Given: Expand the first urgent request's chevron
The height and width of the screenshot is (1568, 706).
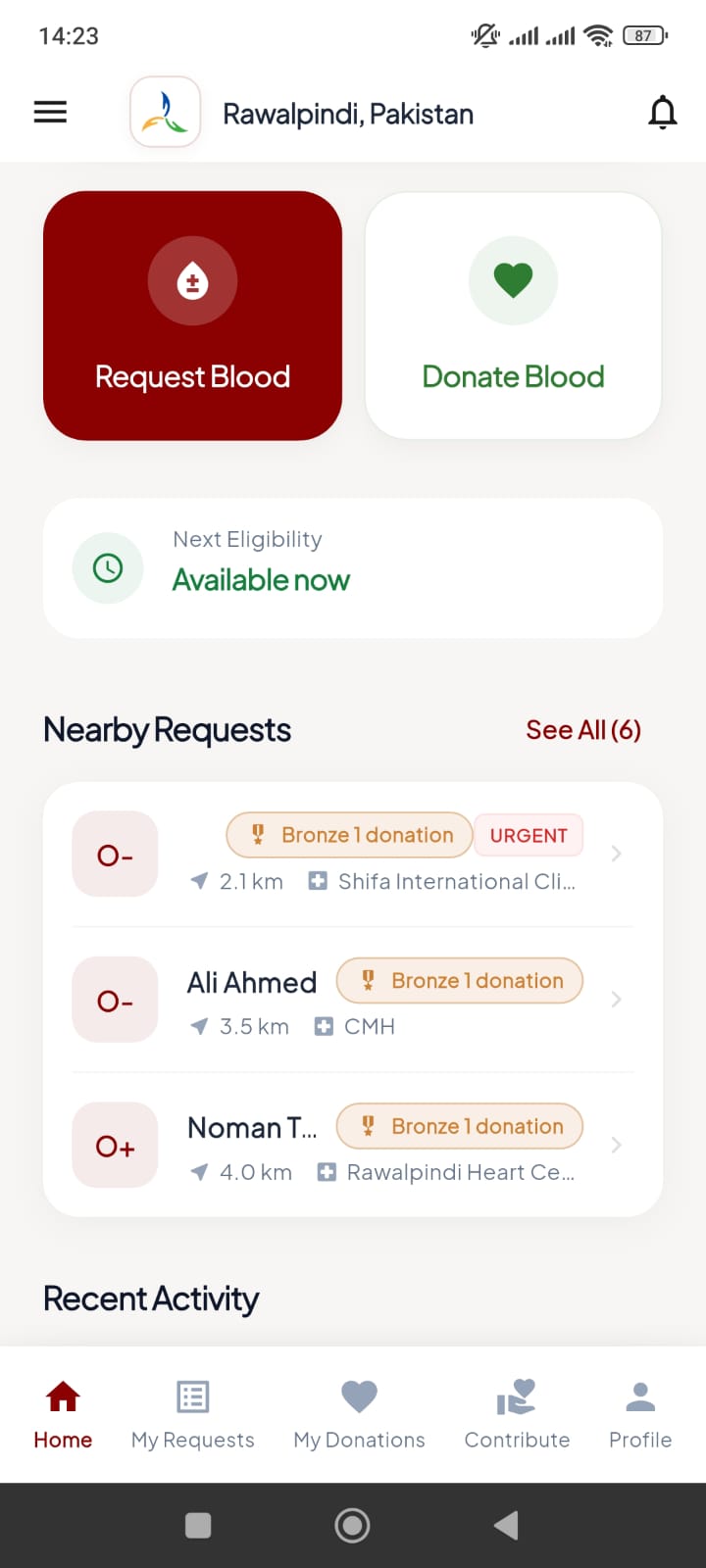Looking at the screenshot, I should [x=616, y=854].
